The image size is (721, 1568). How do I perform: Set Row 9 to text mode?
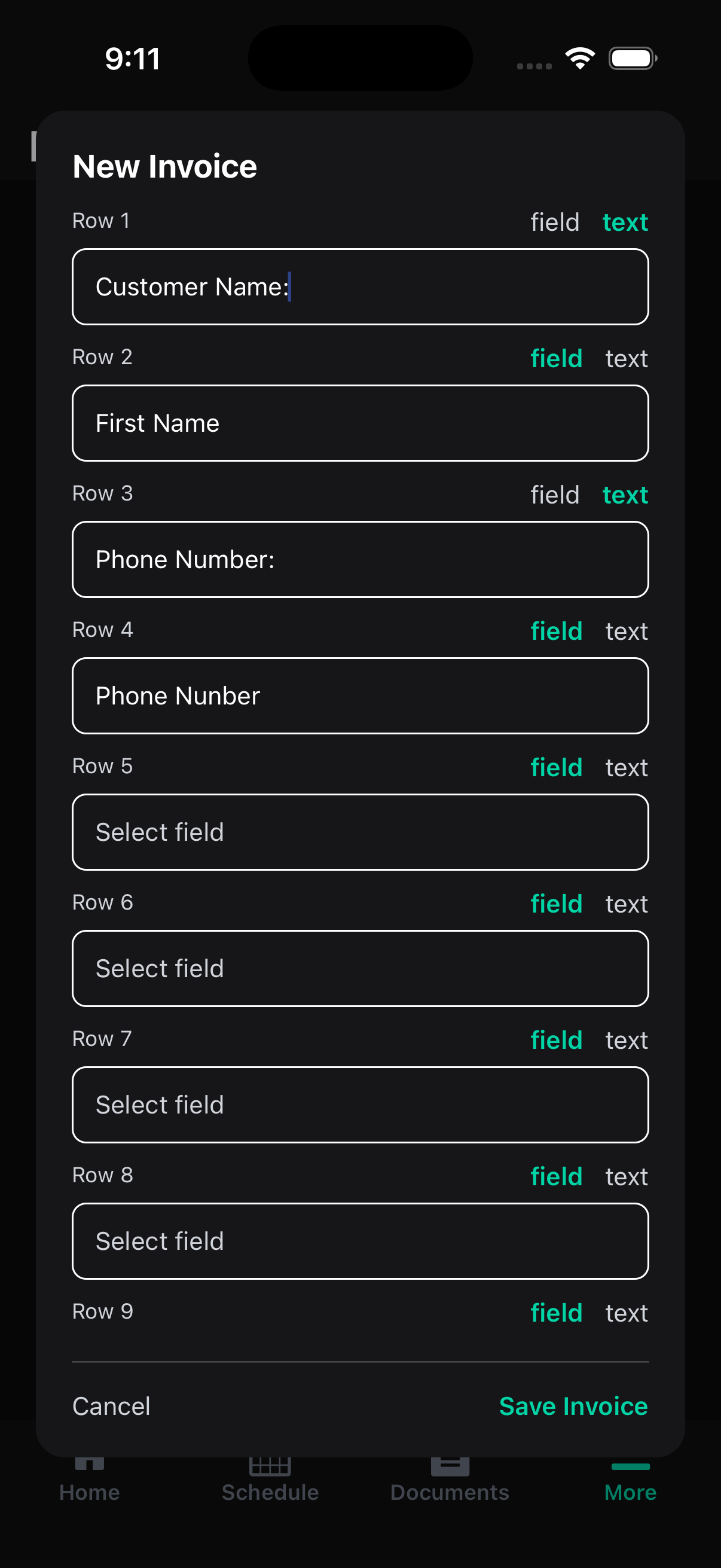(627, 1313)
